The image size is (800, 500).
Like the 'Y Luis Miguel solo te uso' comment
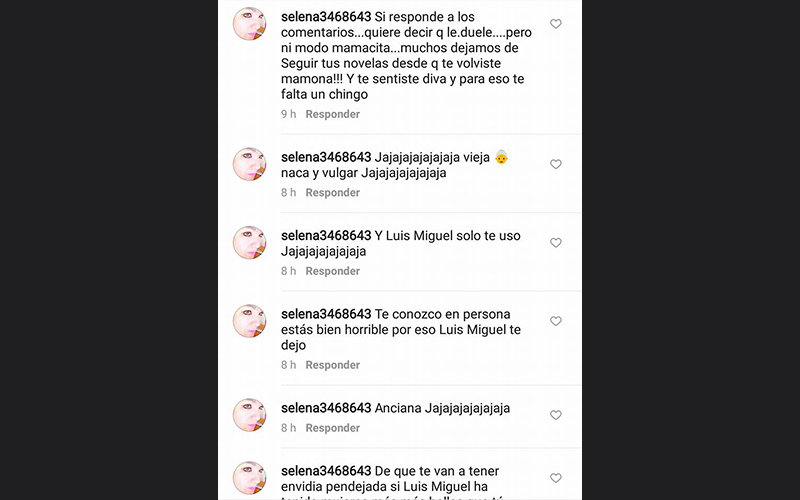coord(556,243)
